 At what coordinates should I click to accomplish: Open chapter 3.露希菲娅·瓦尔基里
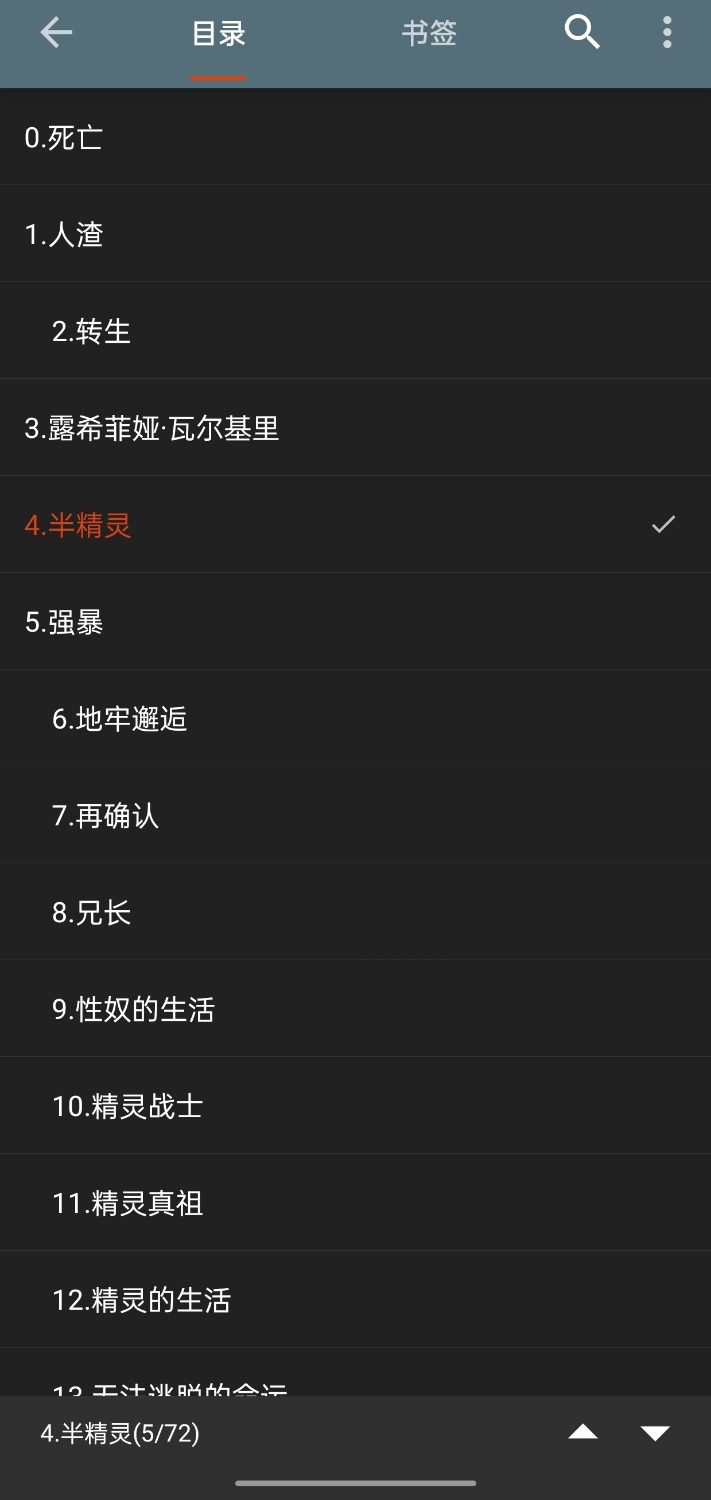(355, 428)
